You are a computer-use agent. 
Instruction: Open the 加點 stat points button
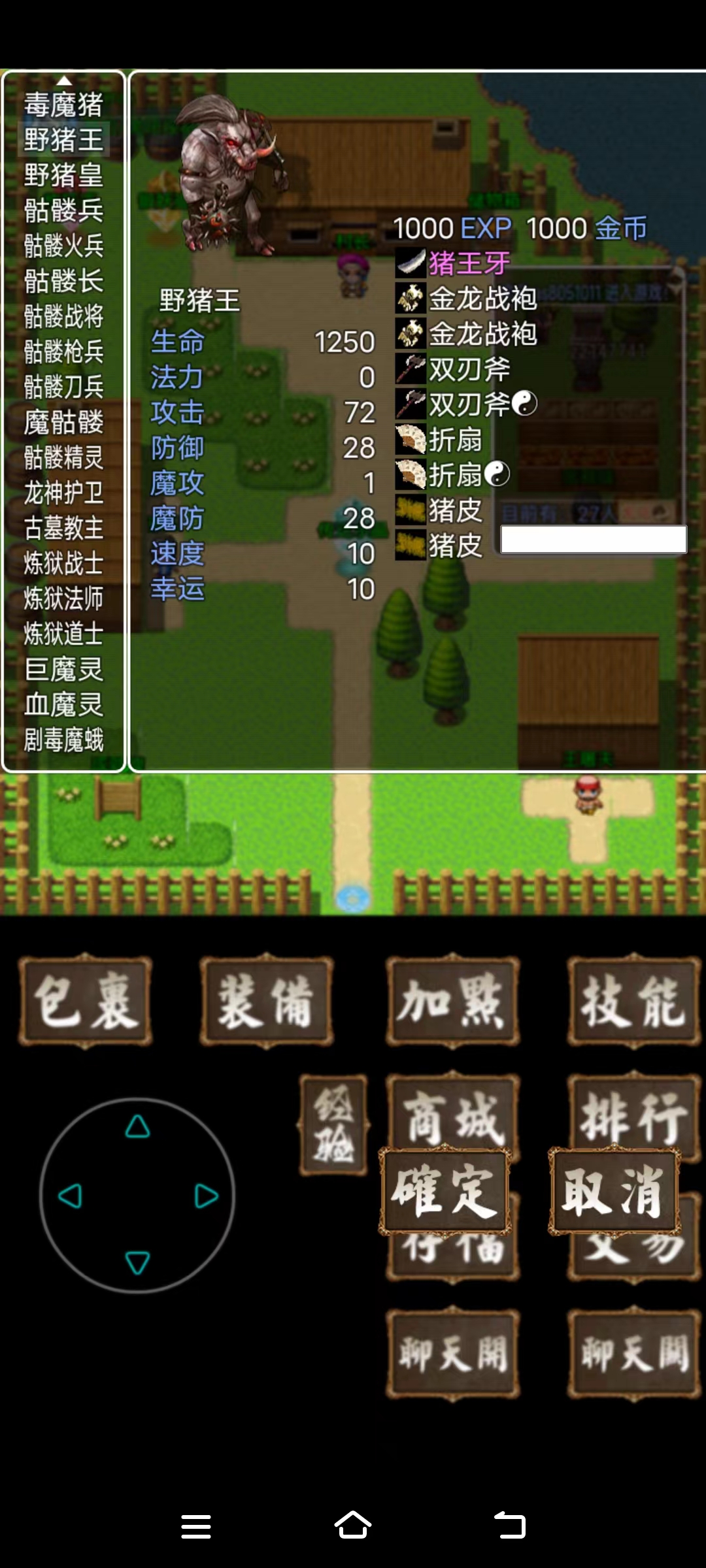[452, 1001]
